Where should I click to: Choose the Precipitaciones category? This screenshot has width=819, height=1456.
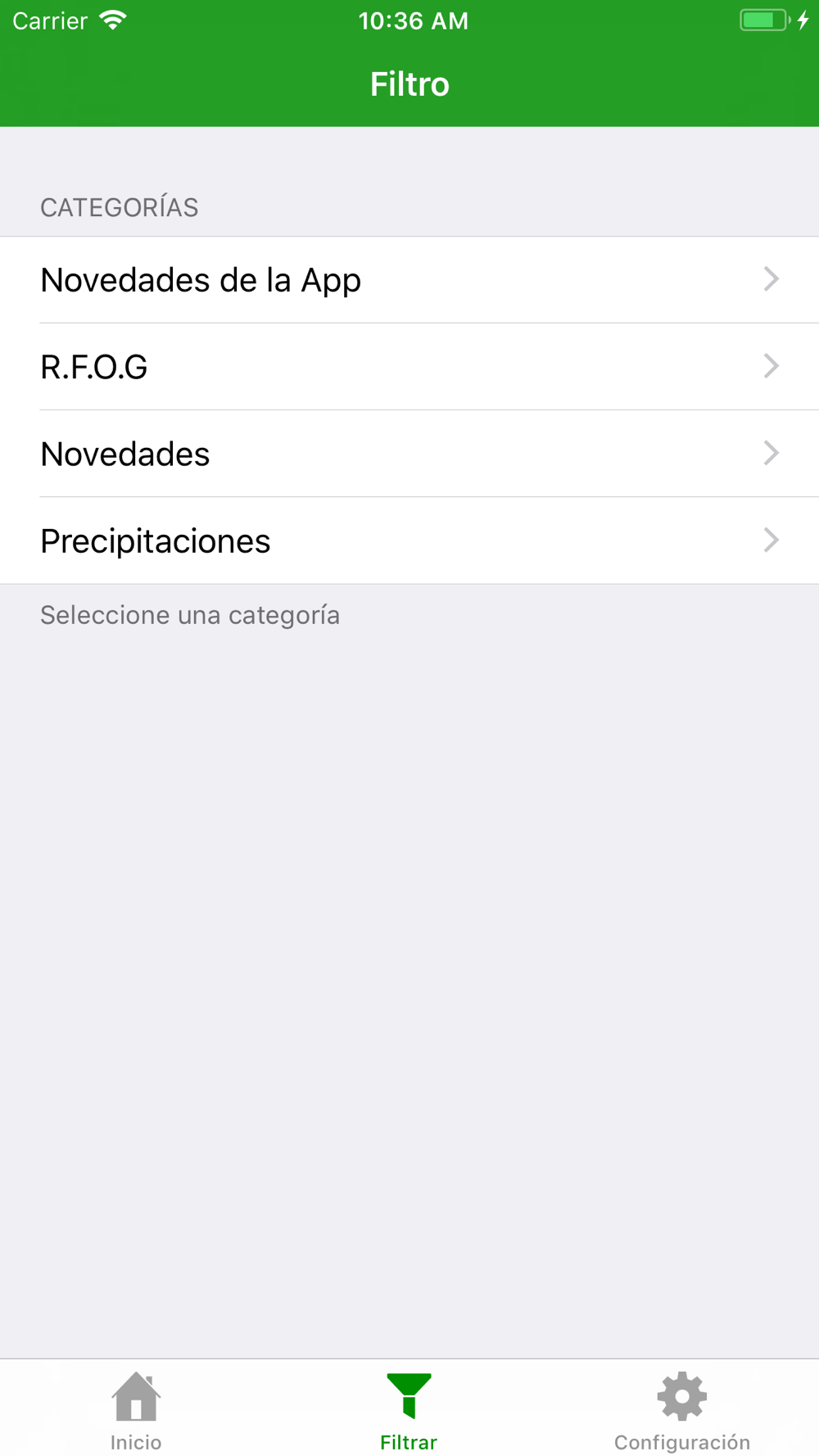point(409,540)
